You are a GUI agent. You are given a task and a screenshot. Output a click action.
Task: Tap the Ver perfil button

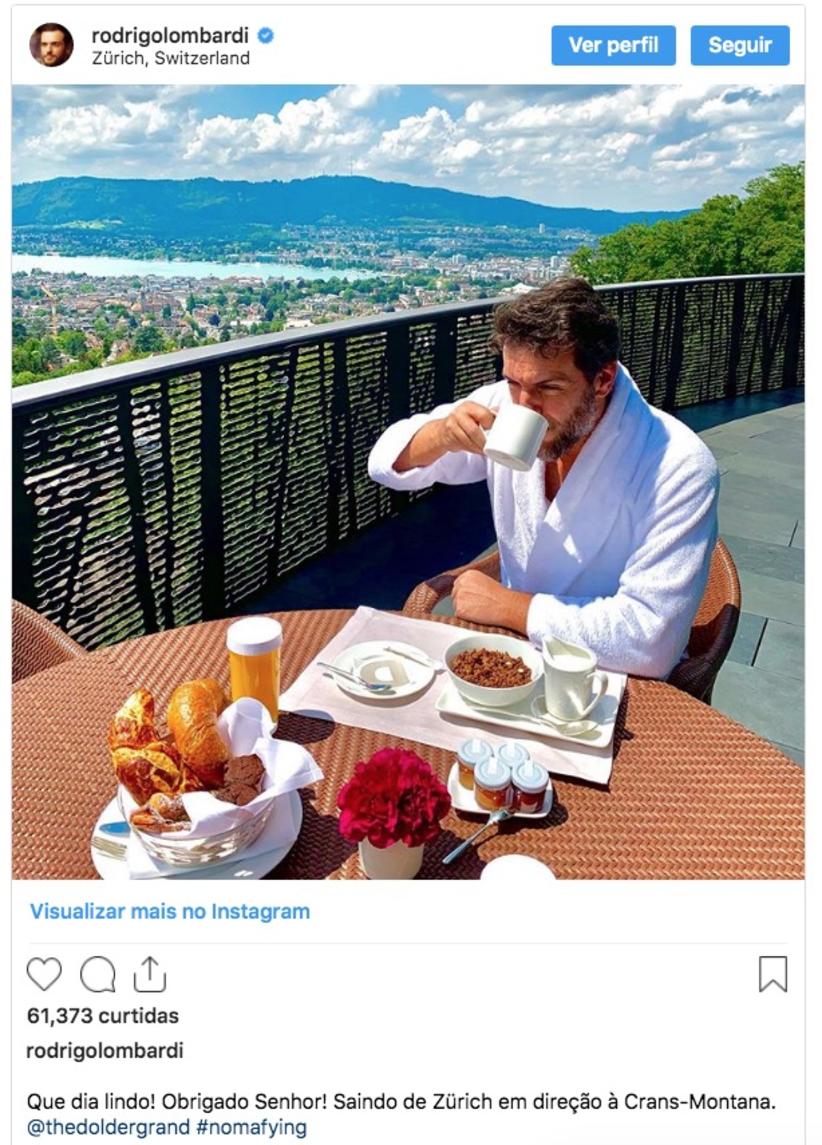pyautogui.click(x=613, y=45)
